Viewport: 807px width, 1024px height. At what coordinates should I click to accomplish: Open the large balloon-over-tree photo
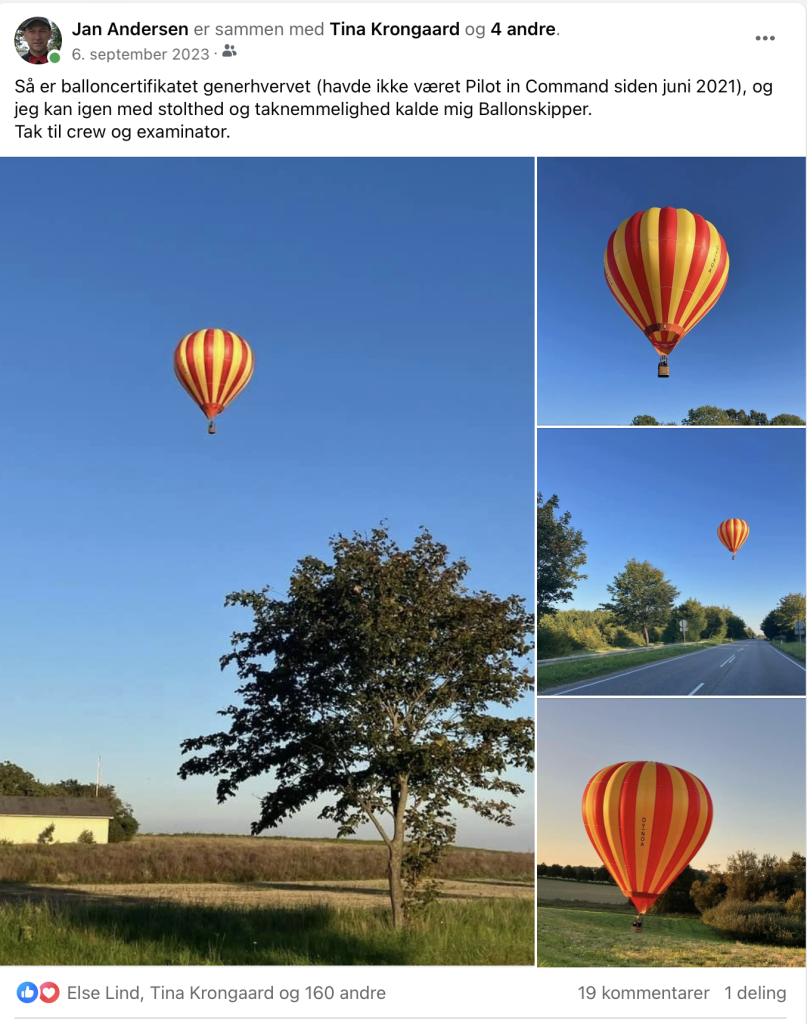(267, 560)
